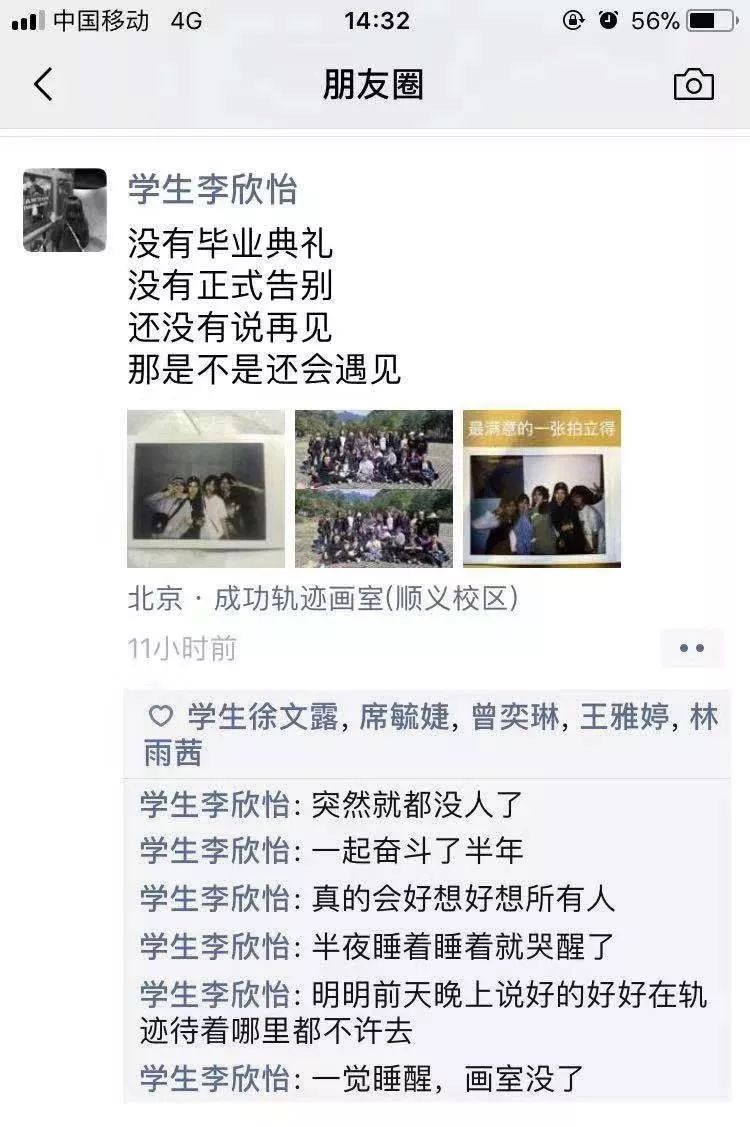Open the like and comment menu
The image size is (750, 1127).
(691, 648)
